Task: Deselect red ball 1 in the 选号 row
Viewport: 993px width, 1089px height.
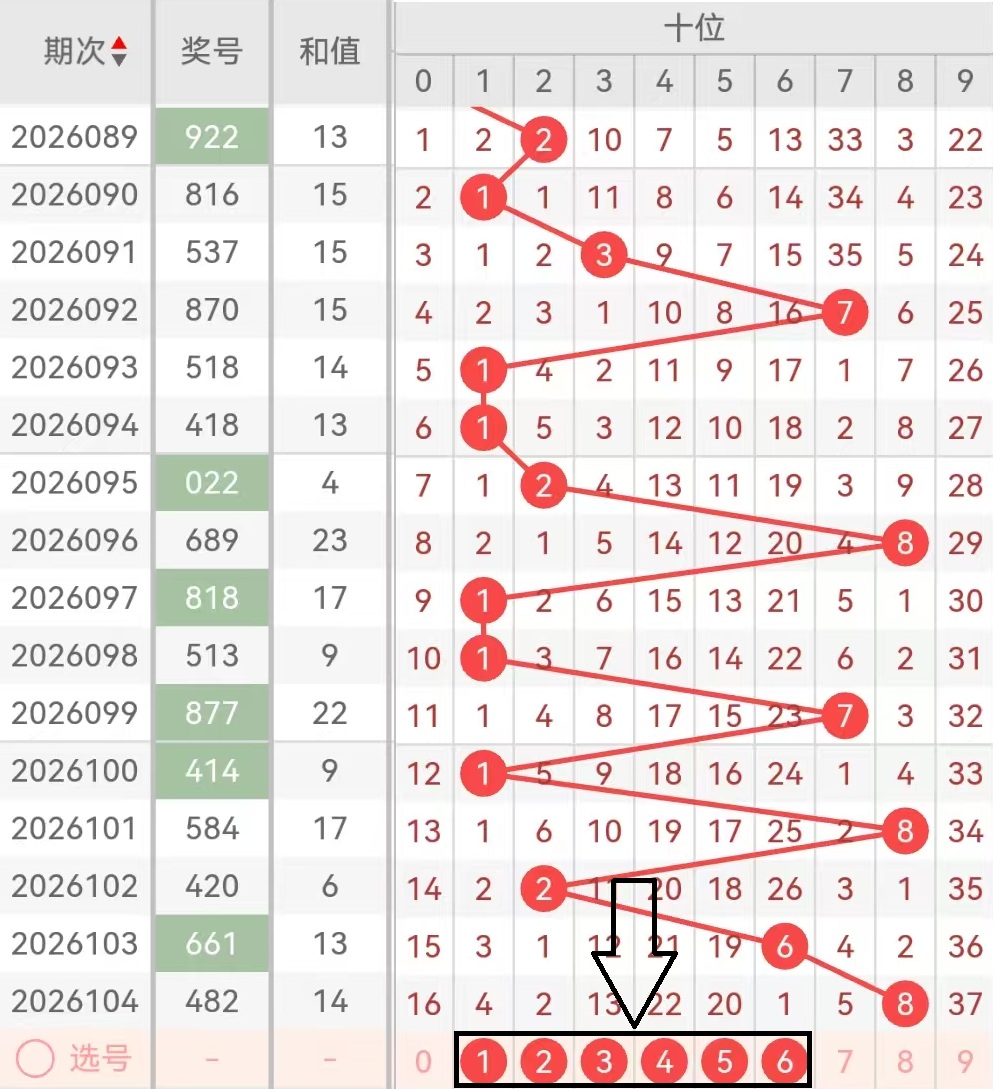Action: coord(484,1061)
